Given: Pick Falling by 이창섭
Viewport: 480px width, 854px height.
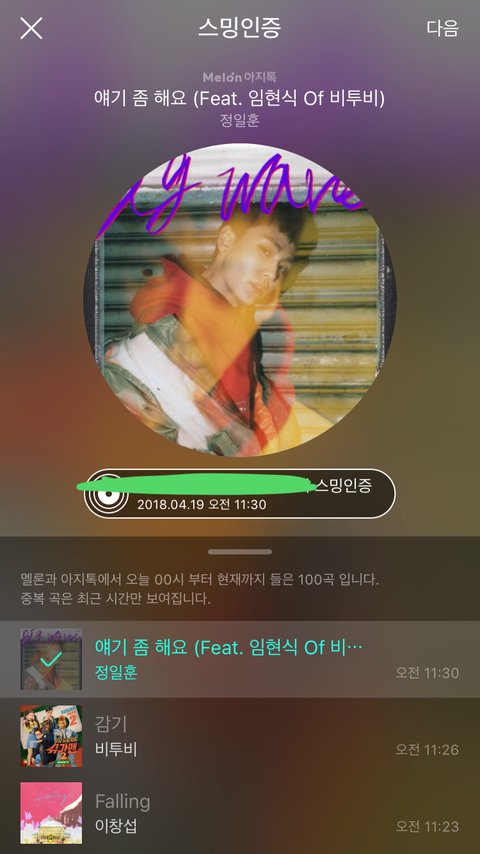Looking at the screenshot, I should click(240, 813).
